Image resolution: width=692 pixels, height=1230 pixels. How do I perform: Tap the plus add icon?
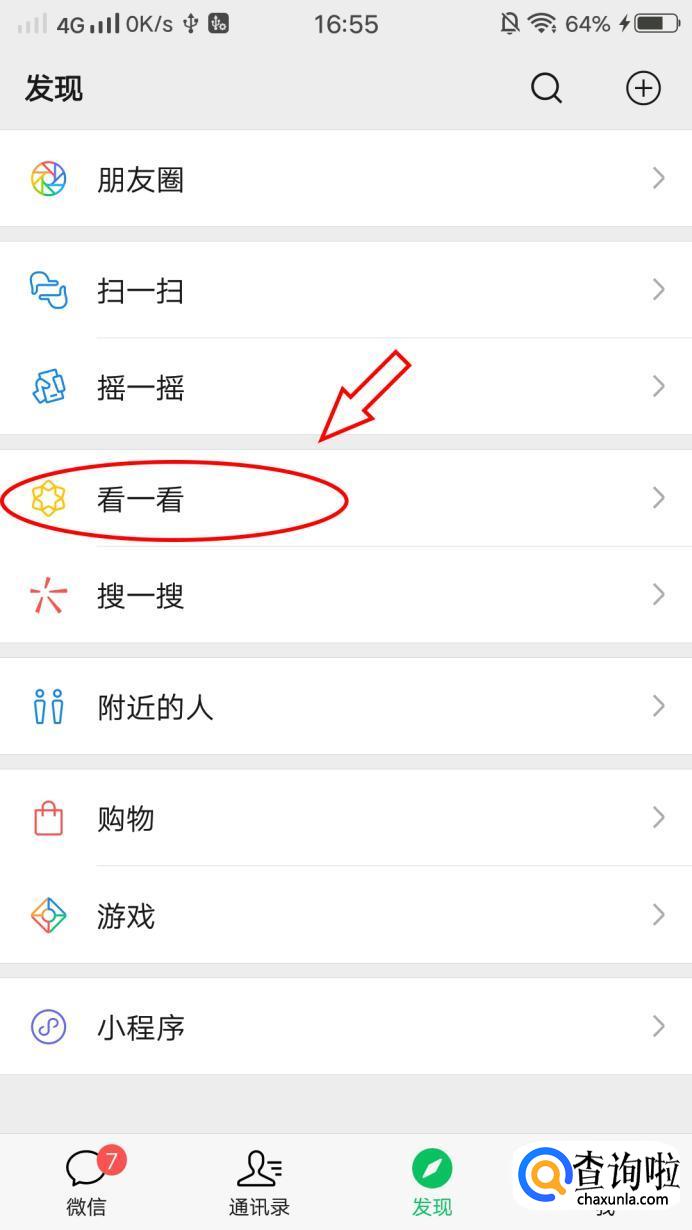643,89
